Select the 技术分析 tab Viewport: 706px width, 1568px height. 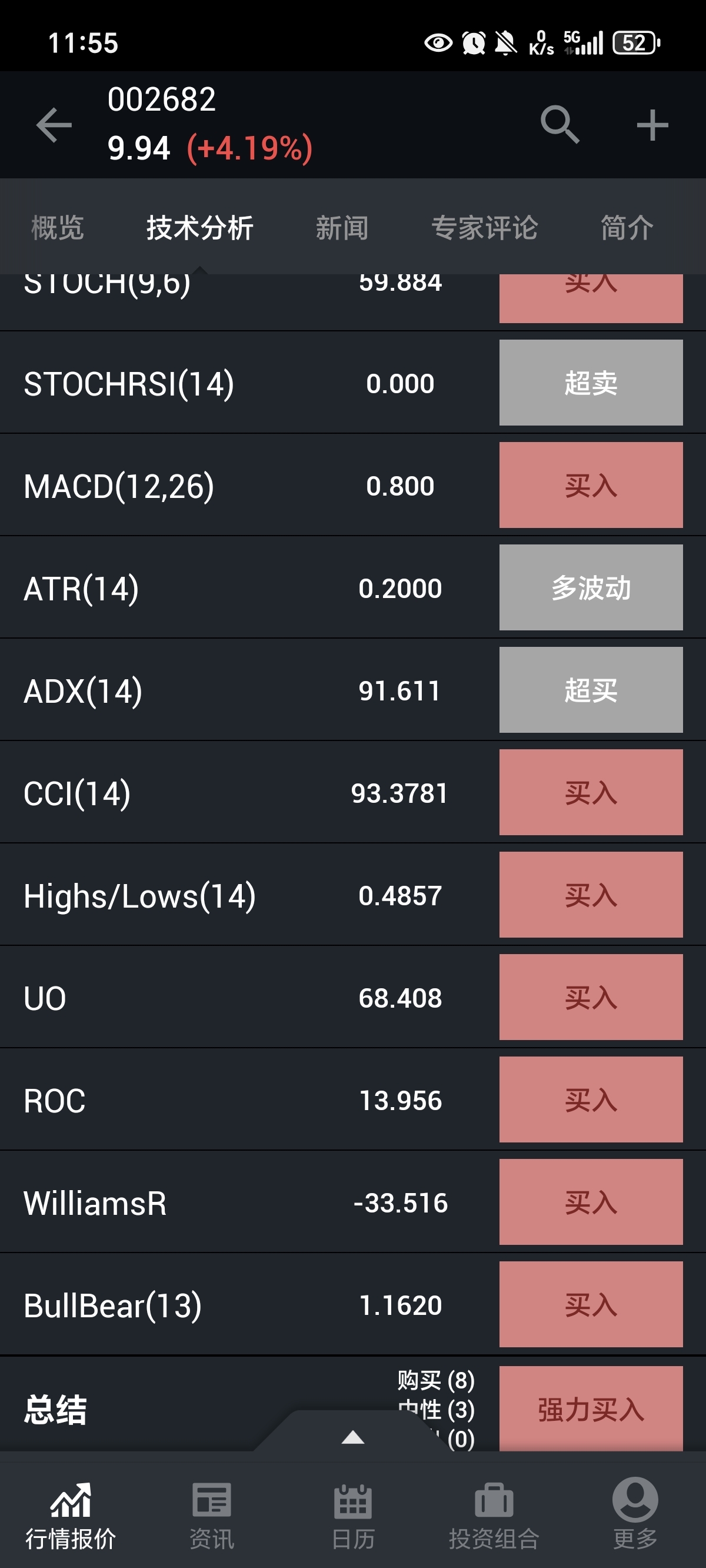click(199, 228)
